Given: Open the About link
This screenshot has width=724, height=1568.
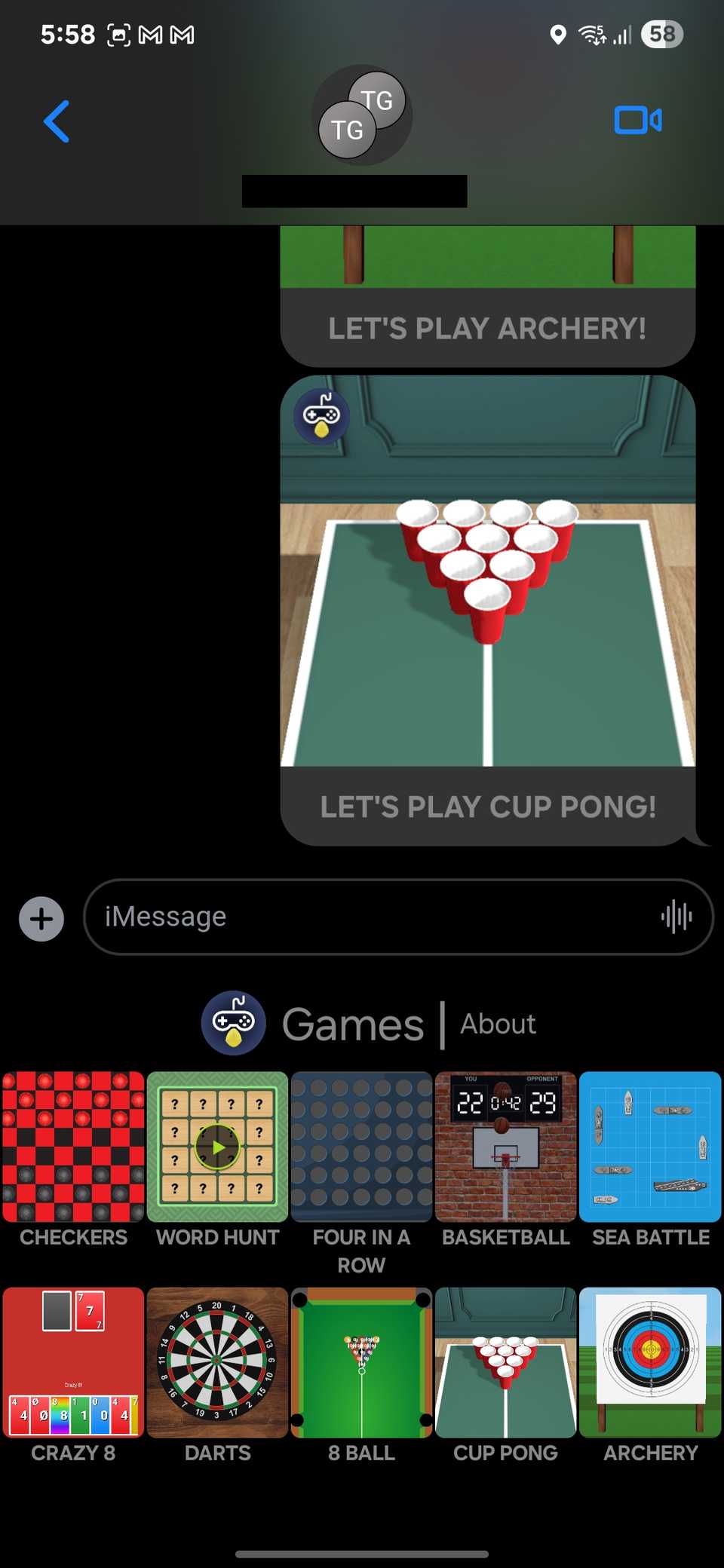Looking at the screenshot, I should coord(498,1024).
